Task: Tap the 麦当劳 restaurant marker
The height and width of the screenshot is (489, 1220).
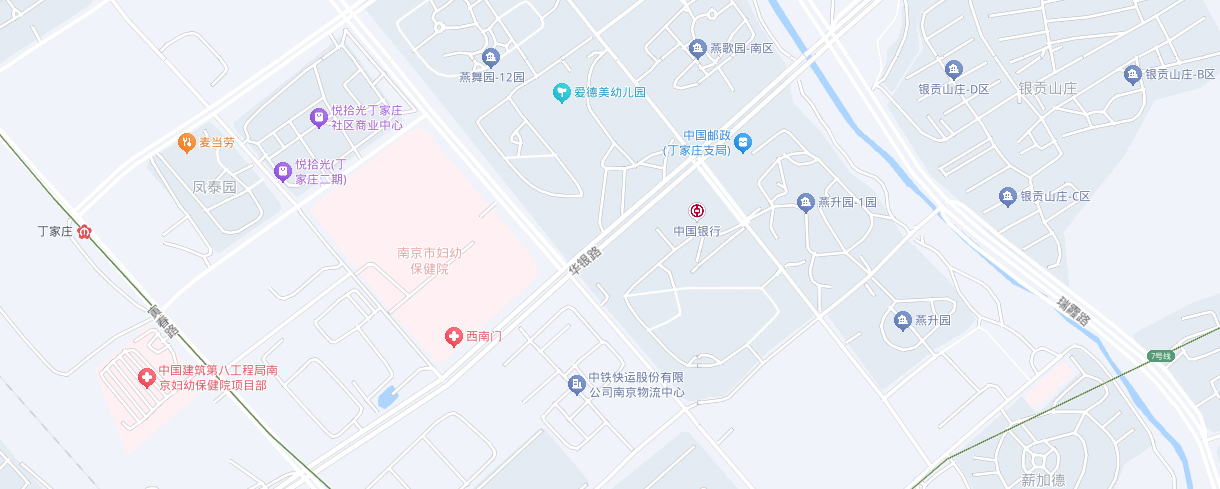Action: [186, 143]
